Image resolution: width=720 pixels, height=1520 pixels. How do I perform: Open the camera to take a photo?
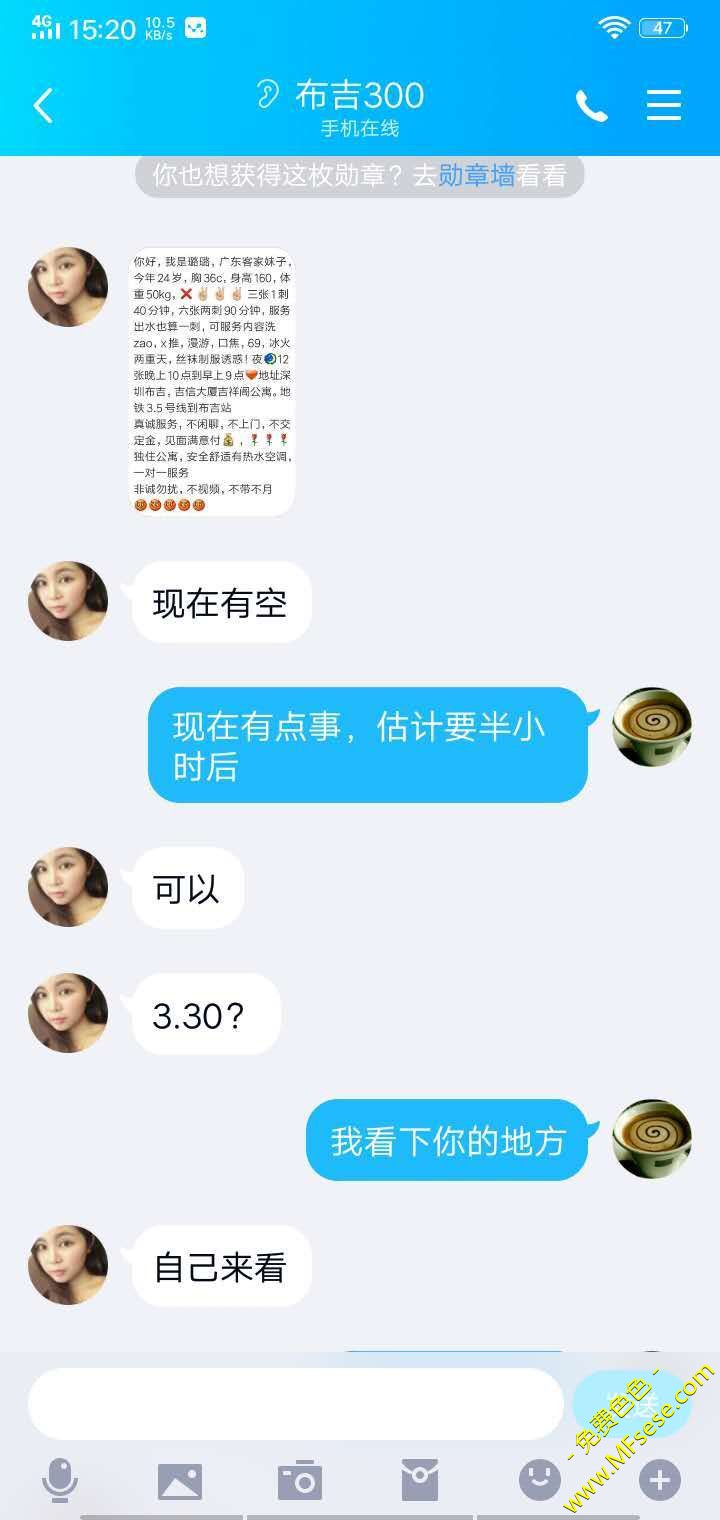(300, 1481)
